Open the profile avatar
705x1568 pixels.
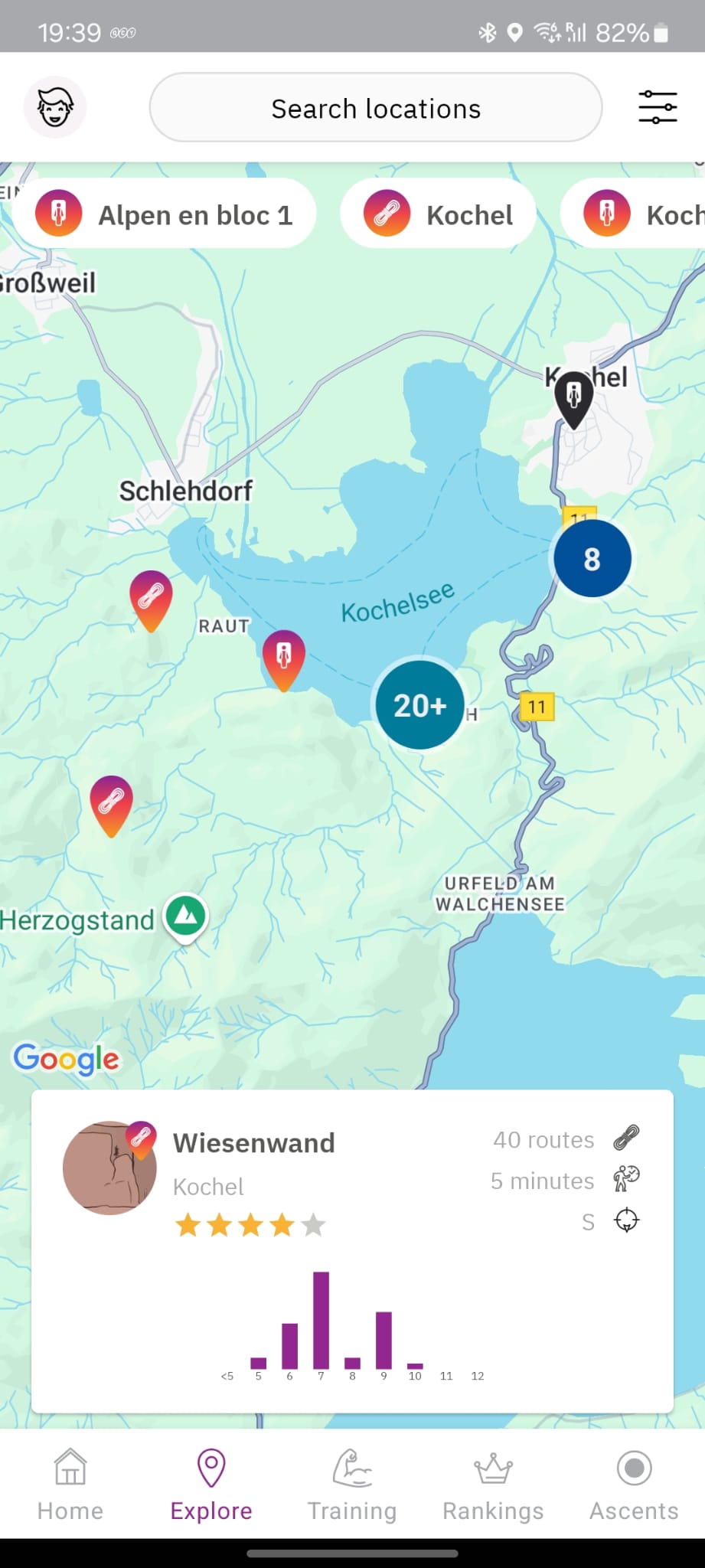[55, 107]
